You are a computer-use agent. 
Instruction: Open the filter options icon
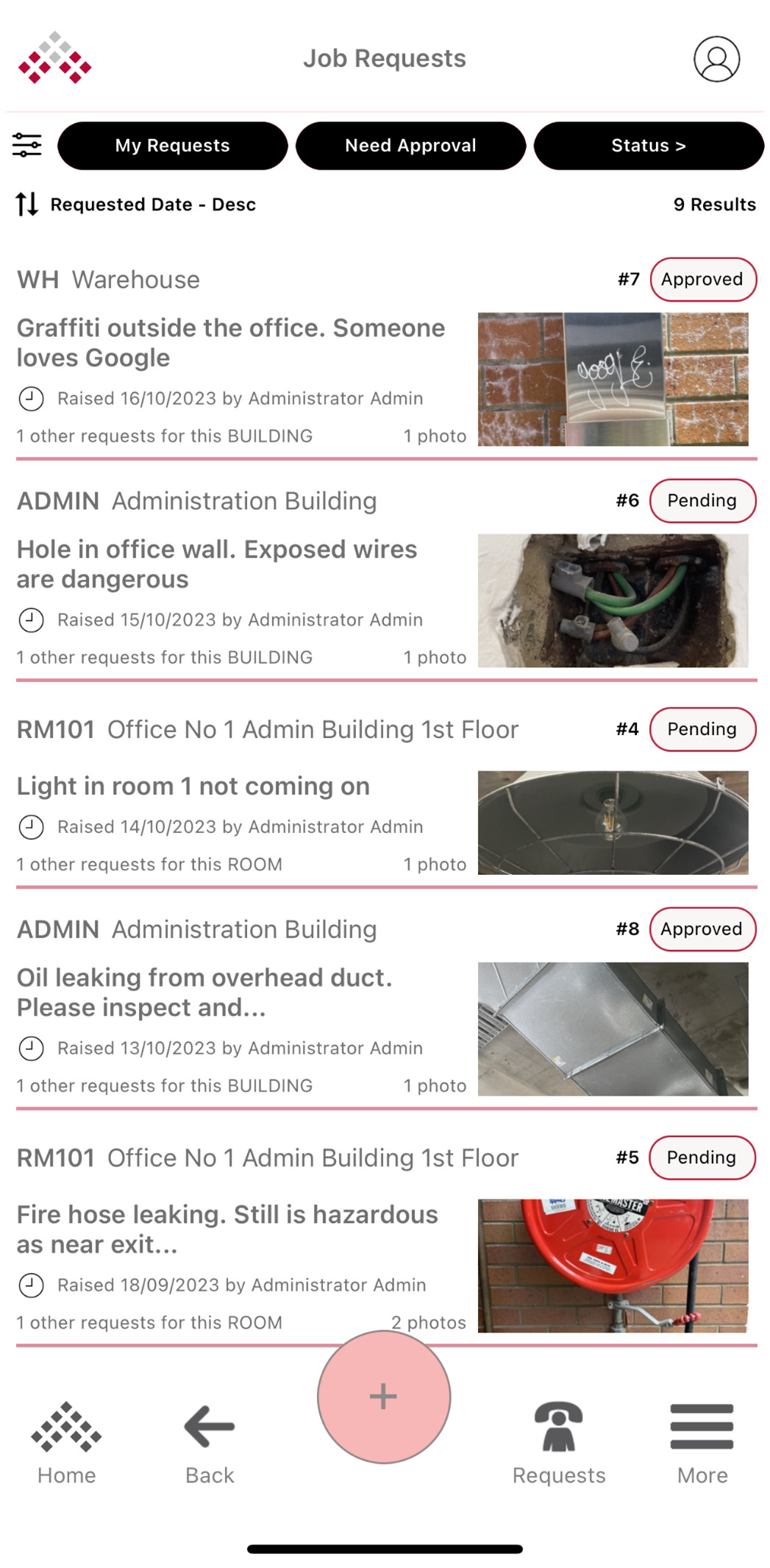tap(26, 145)
